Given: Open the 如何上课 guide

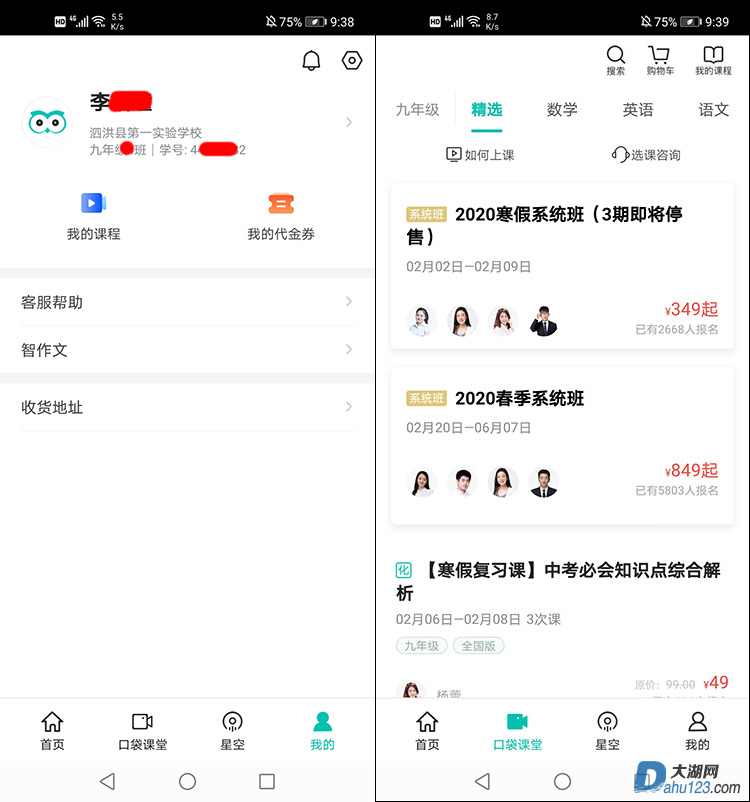Looking at the screenshot, I should (x=480, y=155).
